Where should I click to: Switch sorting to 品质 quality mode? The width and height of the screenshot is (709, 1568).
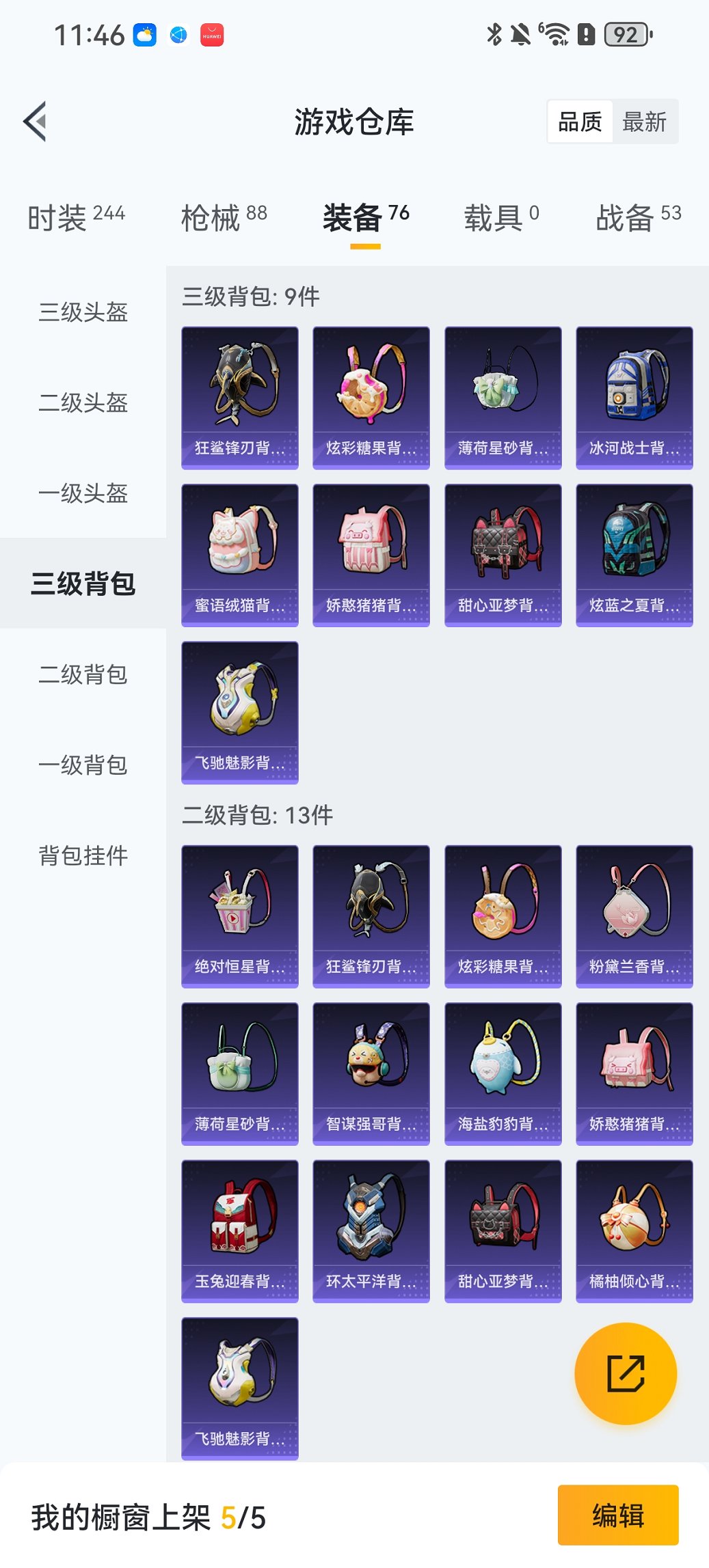[580, 121]
